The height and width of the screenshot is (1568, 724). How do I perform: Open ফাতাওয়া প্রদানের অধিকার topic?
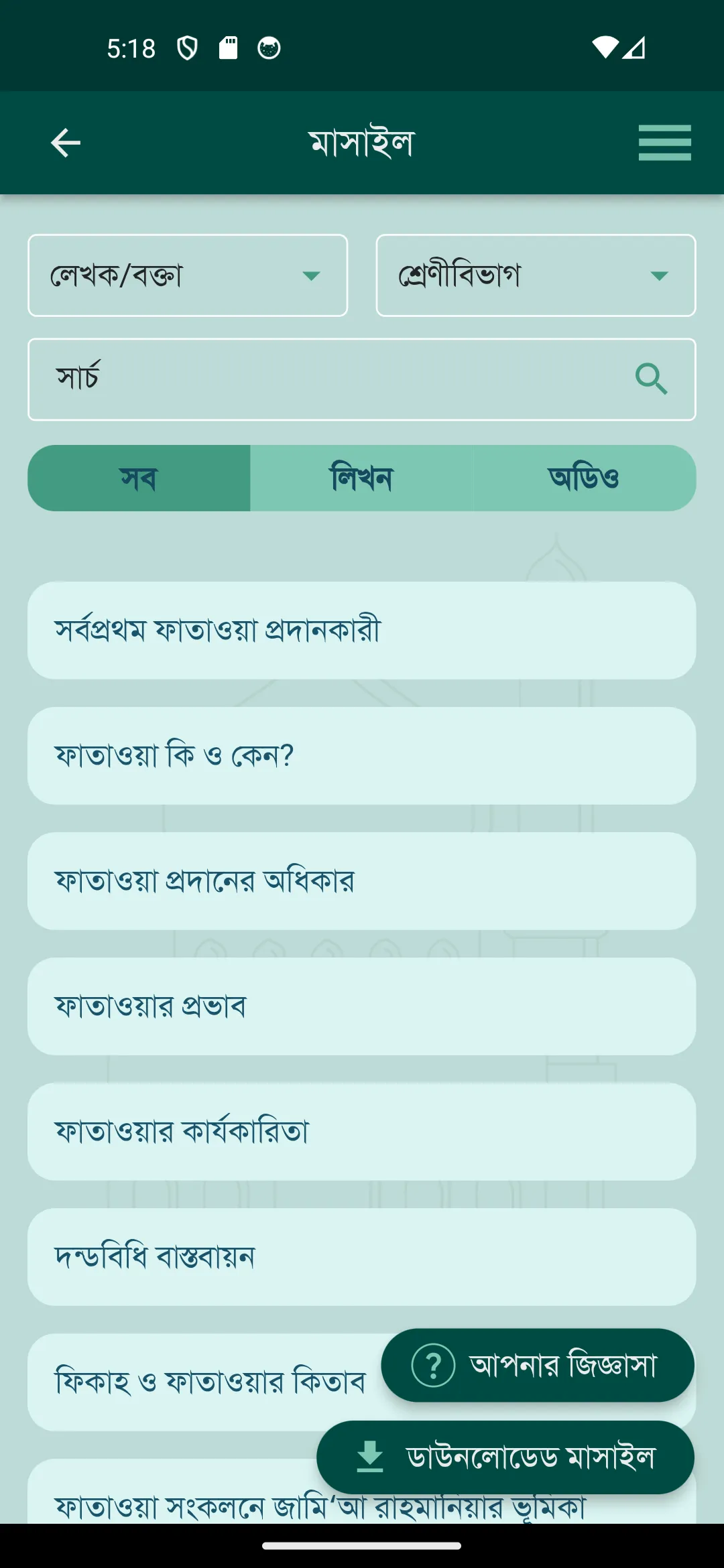click(361, 880)
